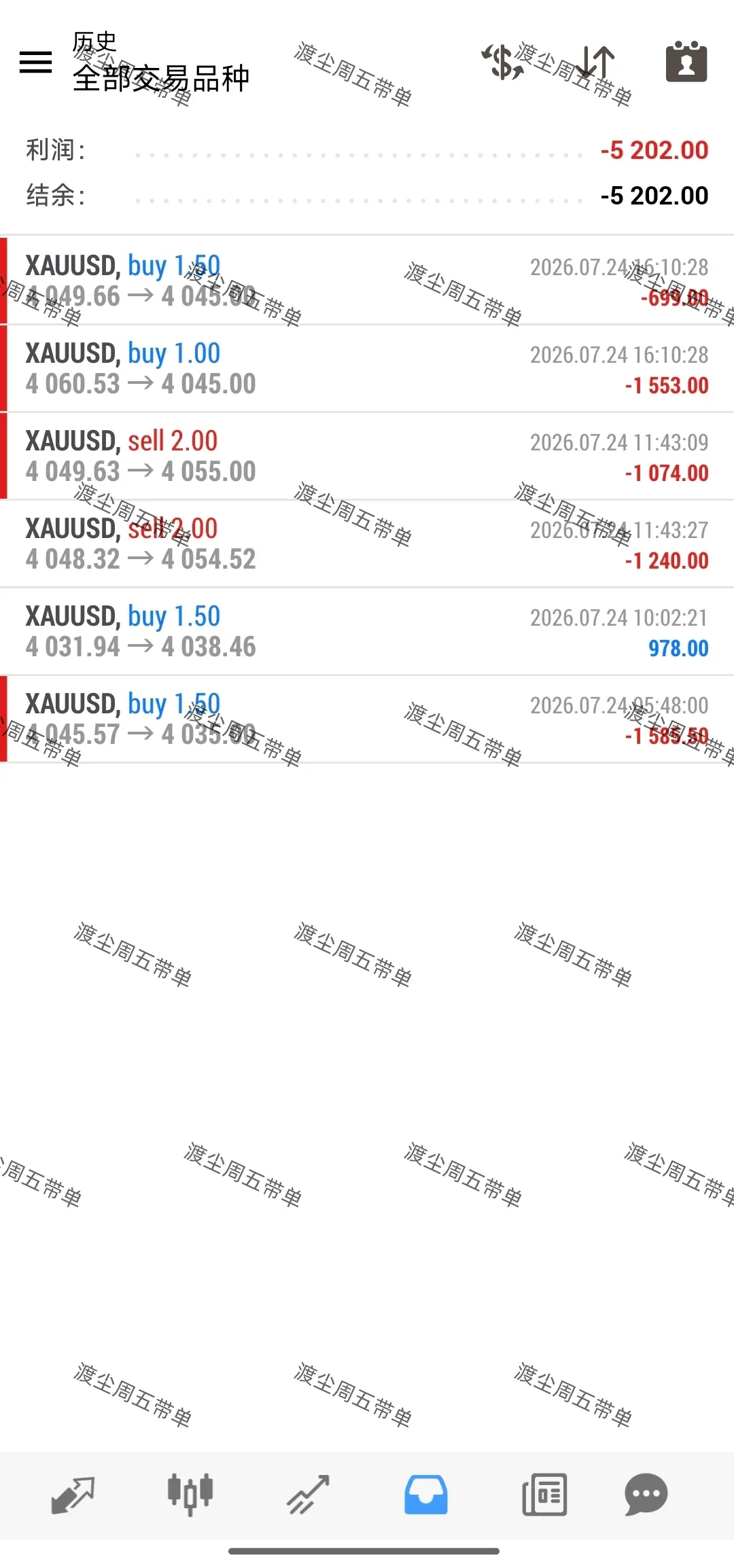734x1568 pixels.
Task: Open the hamburger drawer menu
Action: pos(35,63)
